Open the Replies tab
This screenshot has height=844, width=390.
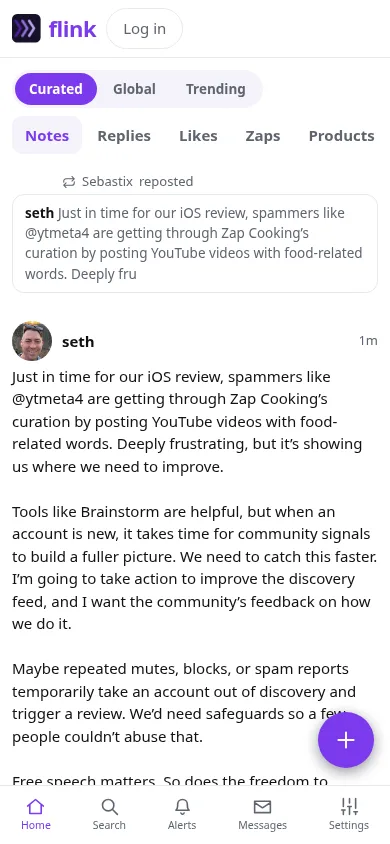[124, 136]
